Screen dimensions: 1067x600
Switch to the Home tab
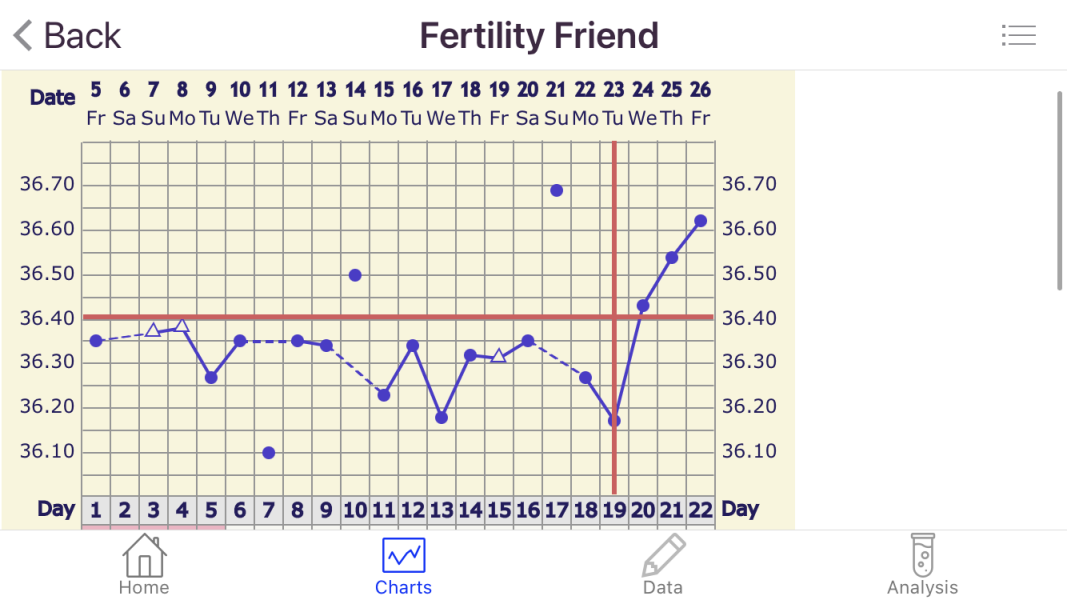click(144, 565)
